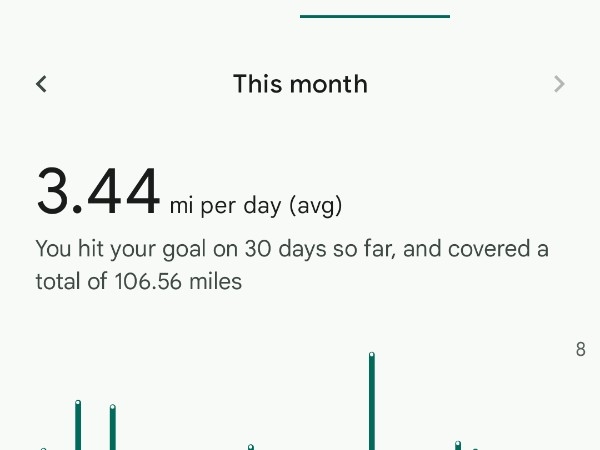Go to the next month
This screenshot has height=450, width=600.
tap(559, 84)
